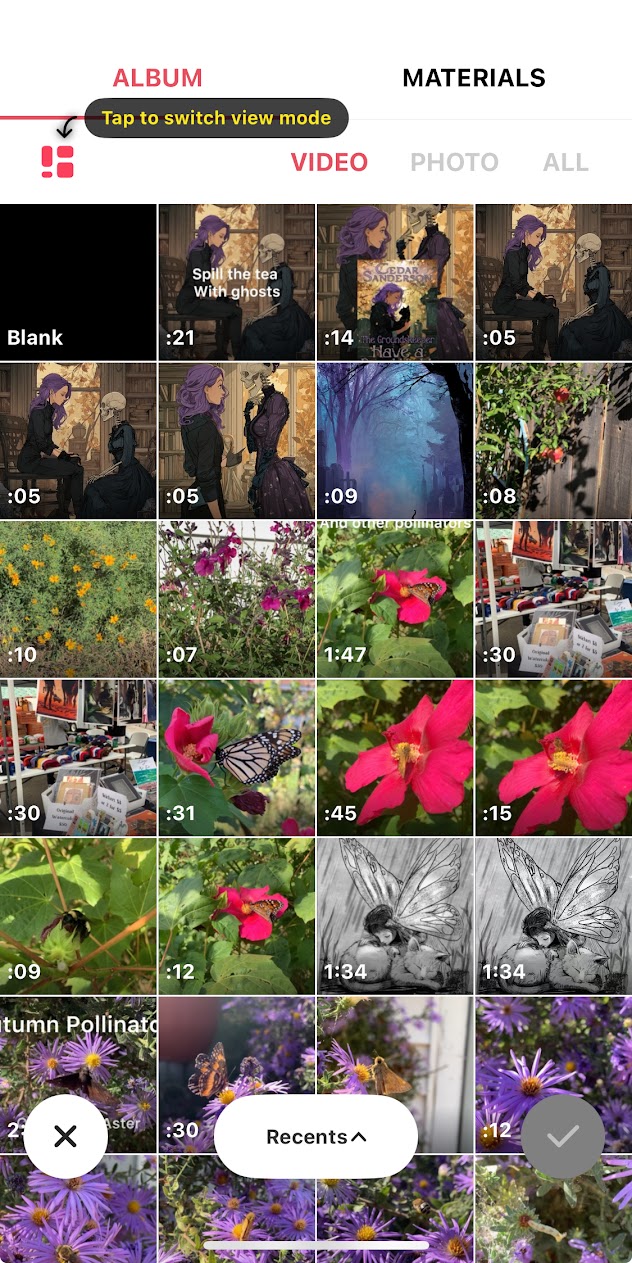Choose the :07 magenta flowers video

click(x=237, y=598)
